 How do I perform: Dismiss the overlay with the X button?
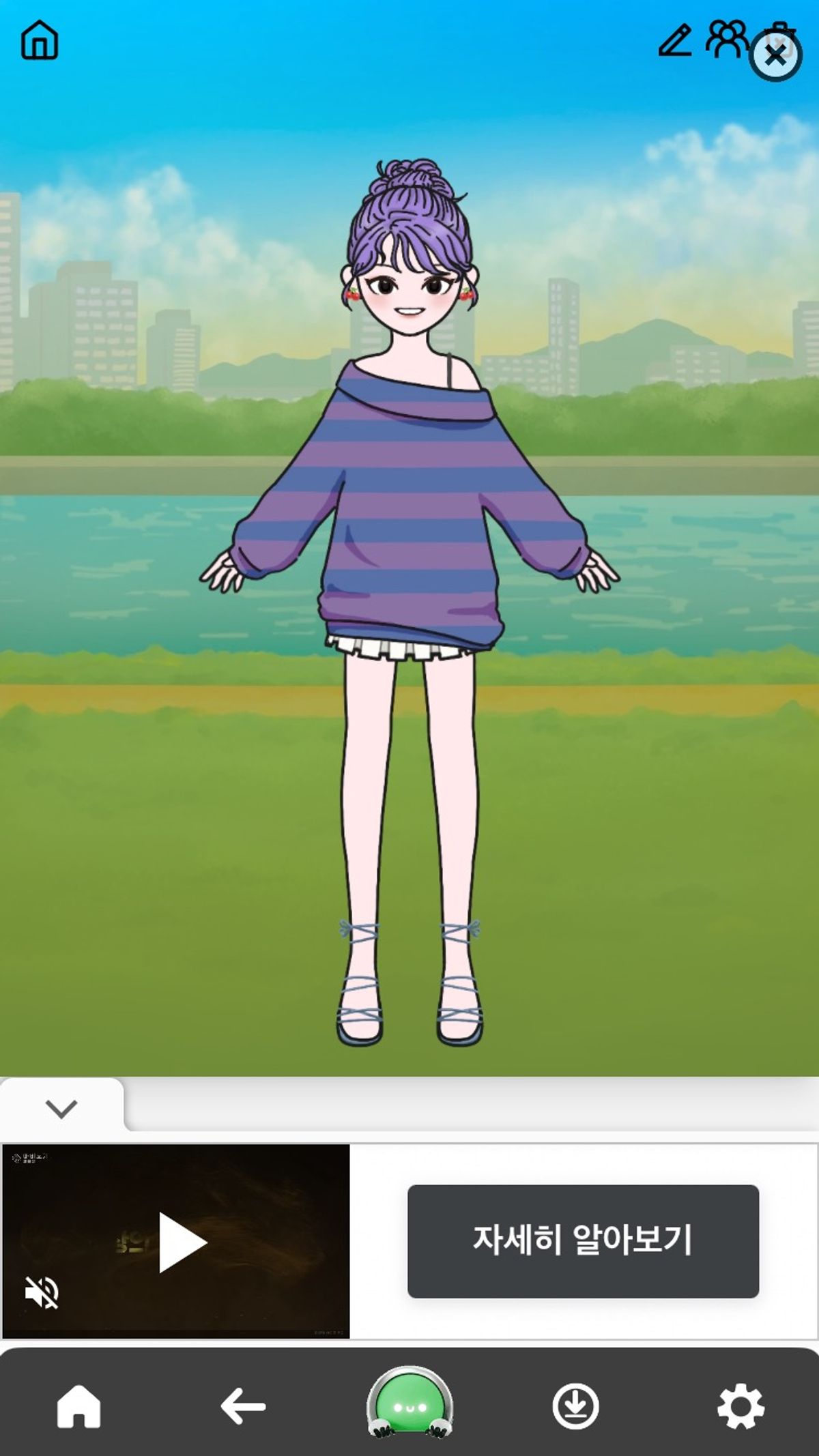(775, 56)
